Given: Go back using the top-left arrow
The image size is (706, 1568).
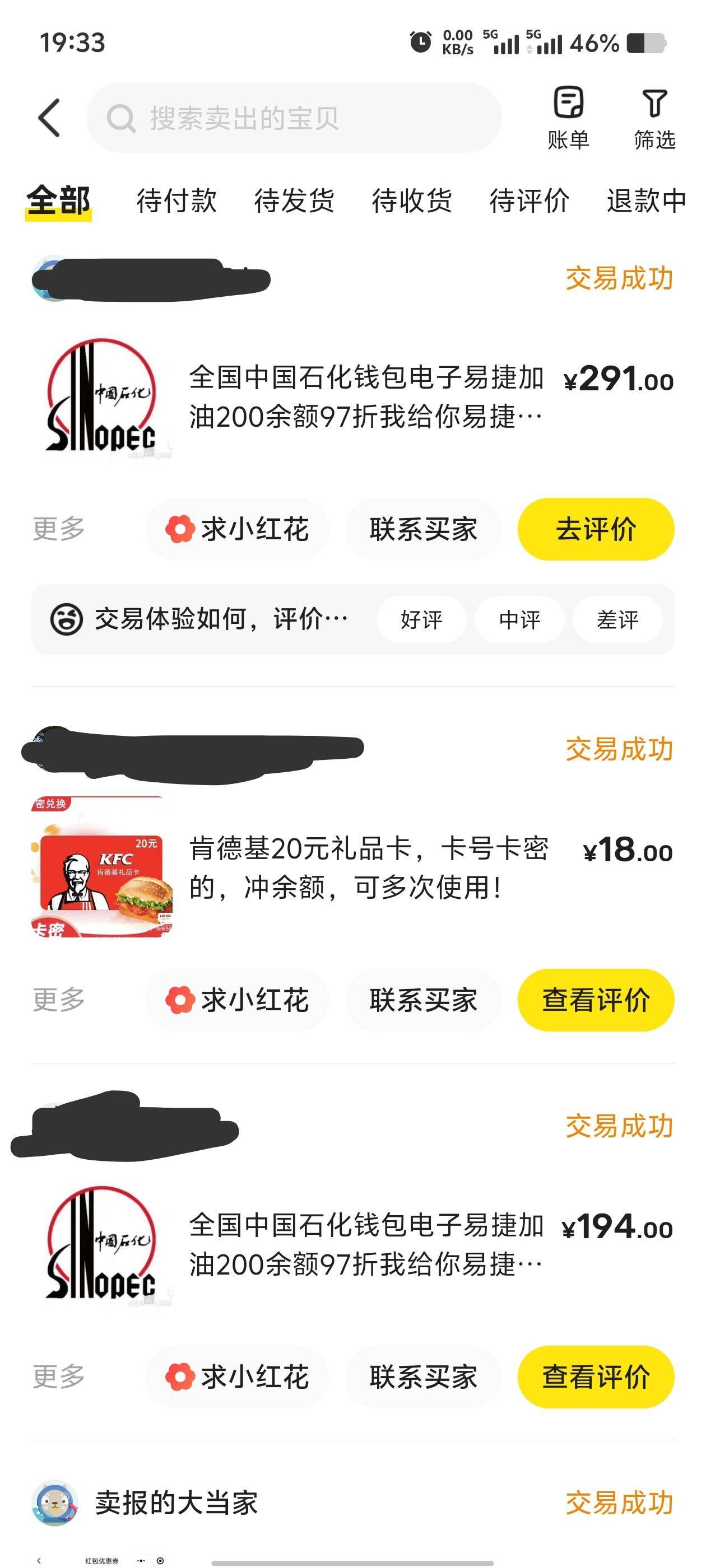Looking at the screenshot, I should click(49, 118).
